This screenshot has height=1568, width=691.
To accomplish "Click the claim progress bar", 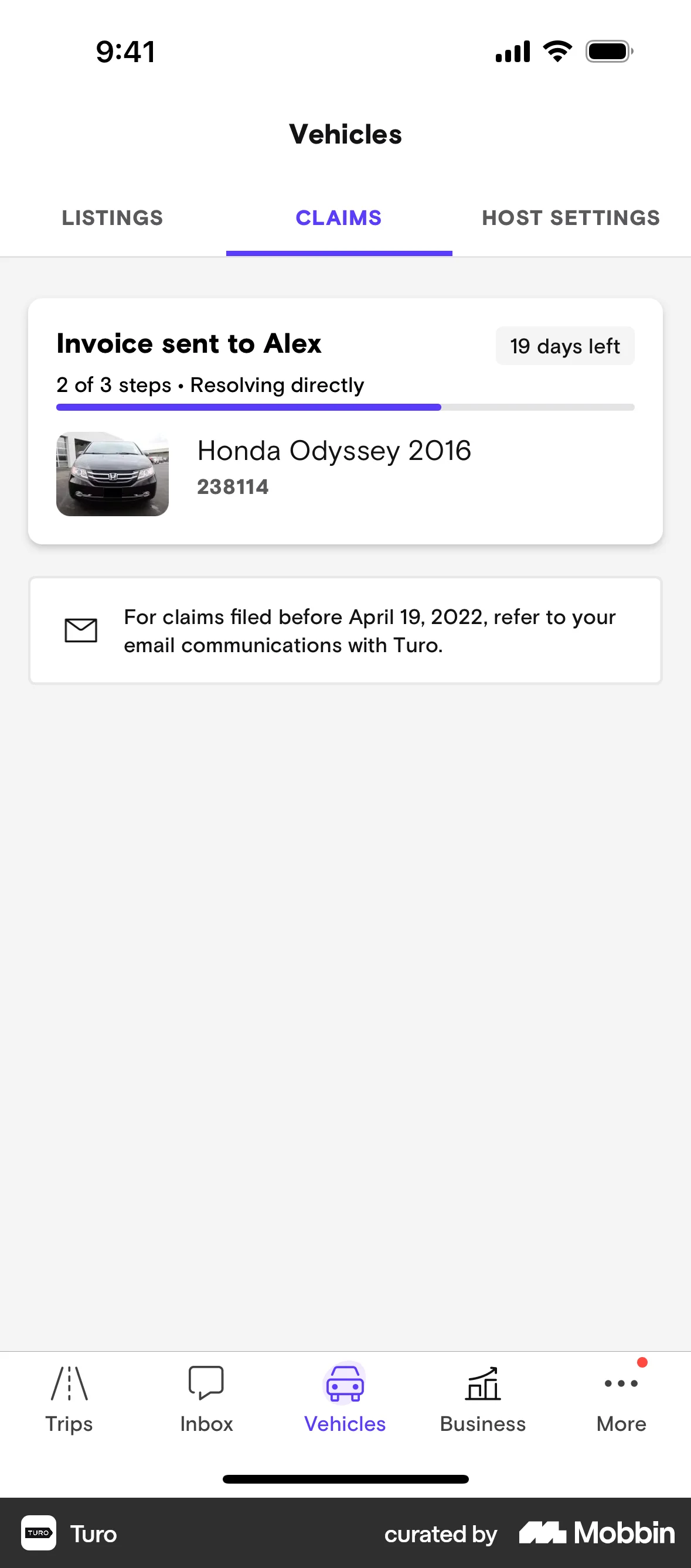I will tap(345, 407).
